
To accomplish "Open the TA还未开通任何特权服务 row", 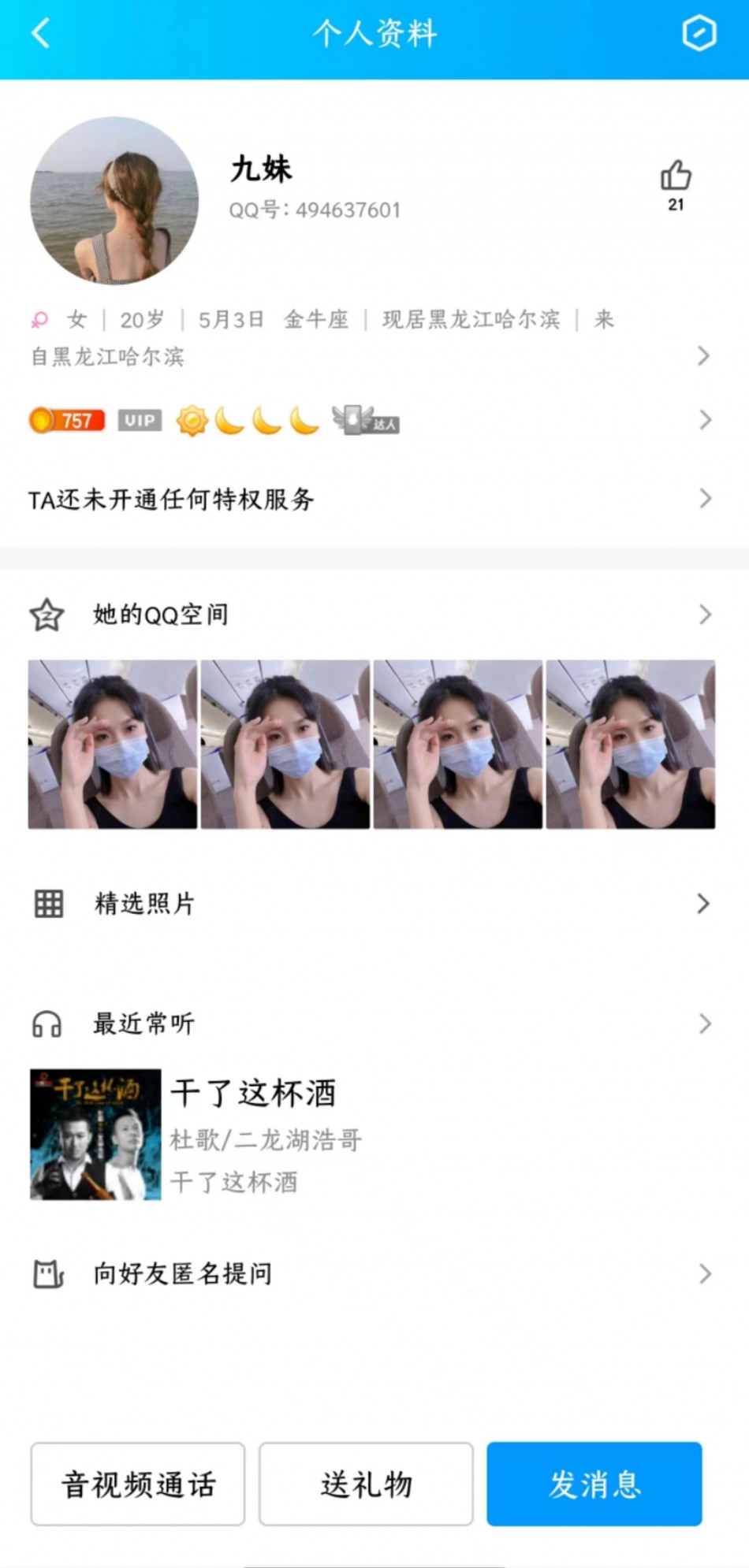I will (371, 499).
